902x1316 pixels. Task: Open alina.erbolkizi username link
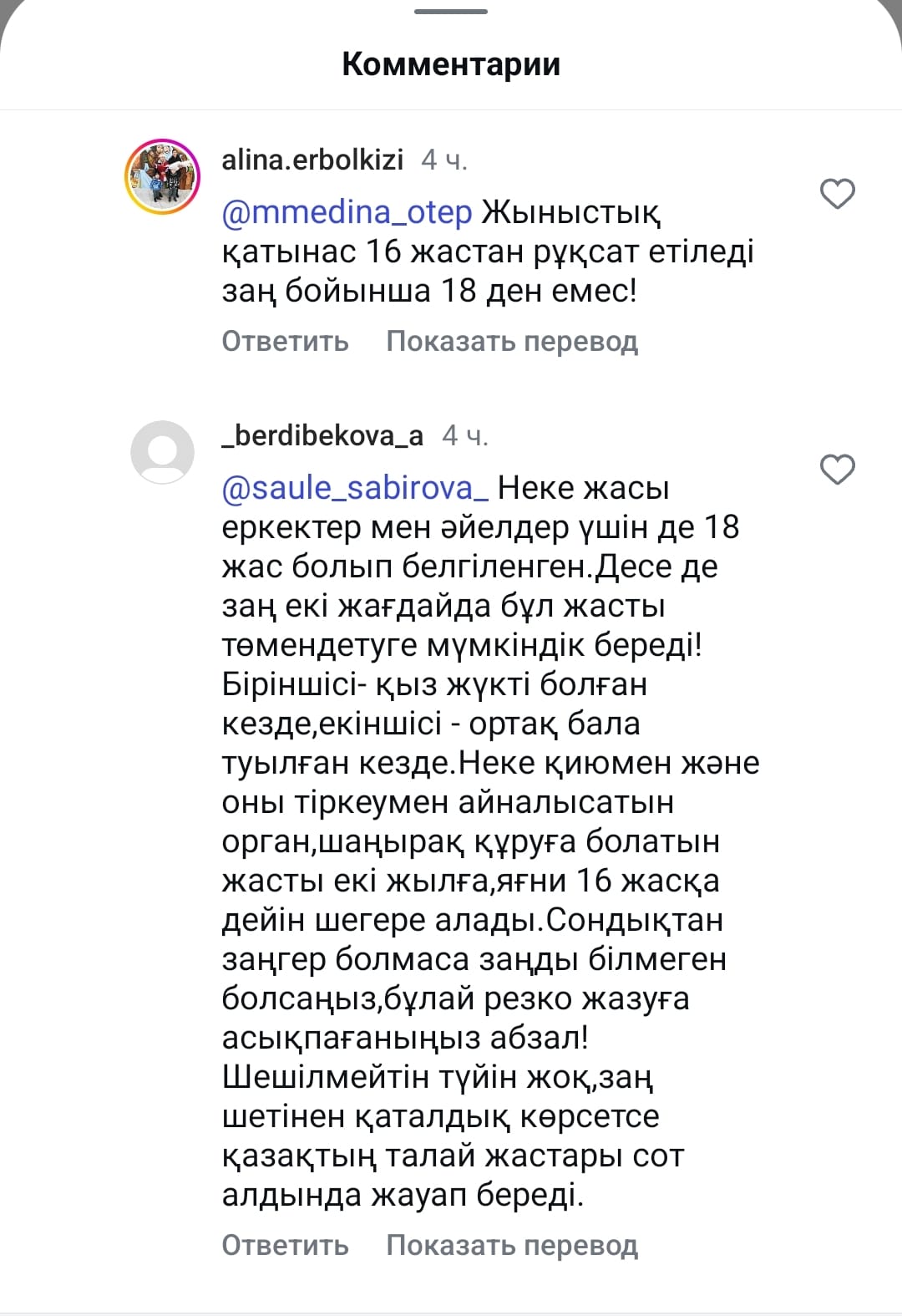coord(312,160)
